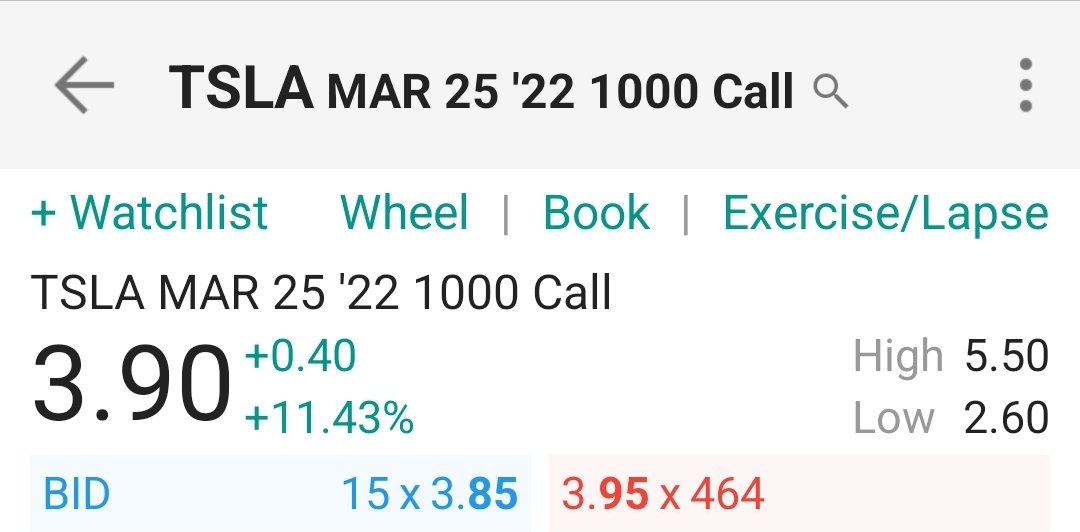Open the Book view

click(x=596, y=212)
